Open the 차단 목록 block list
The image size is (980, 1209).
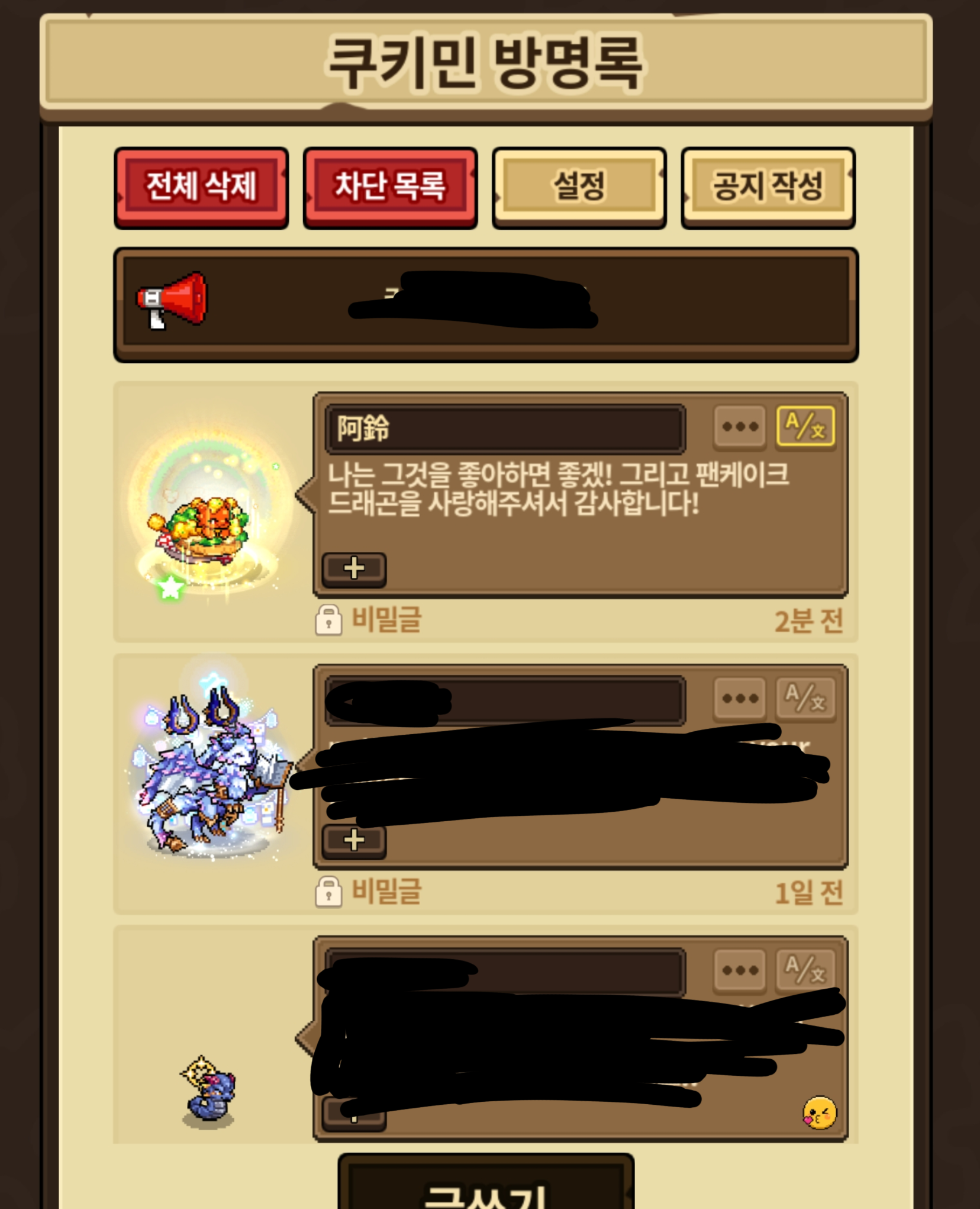(x=390, y=188)
